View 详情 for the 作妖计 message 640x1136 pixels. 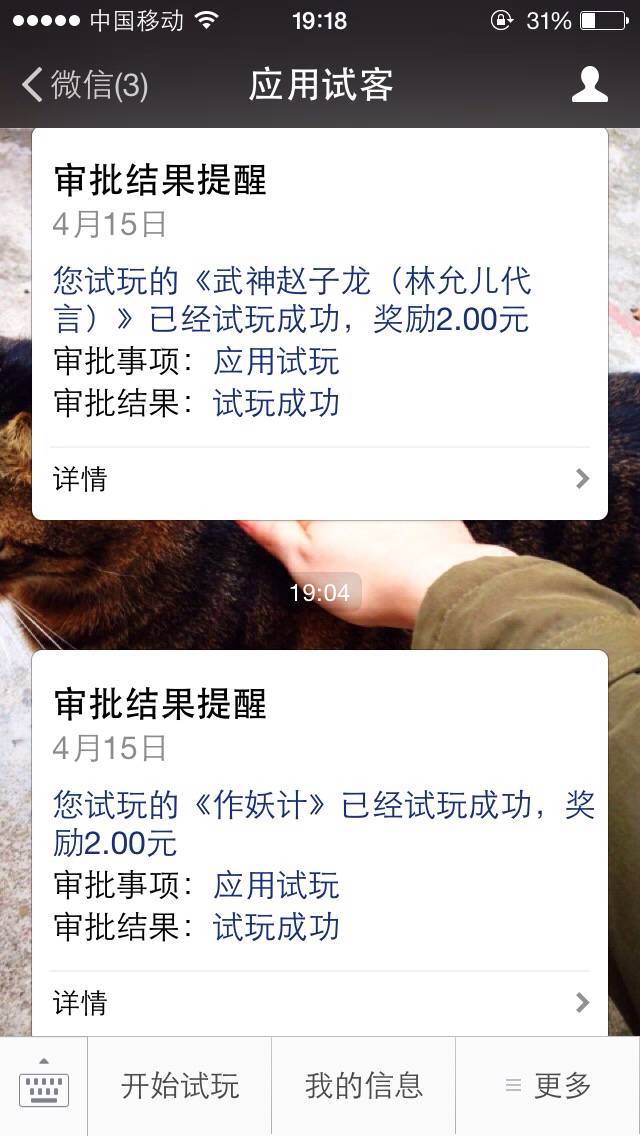click(320, 1003)
